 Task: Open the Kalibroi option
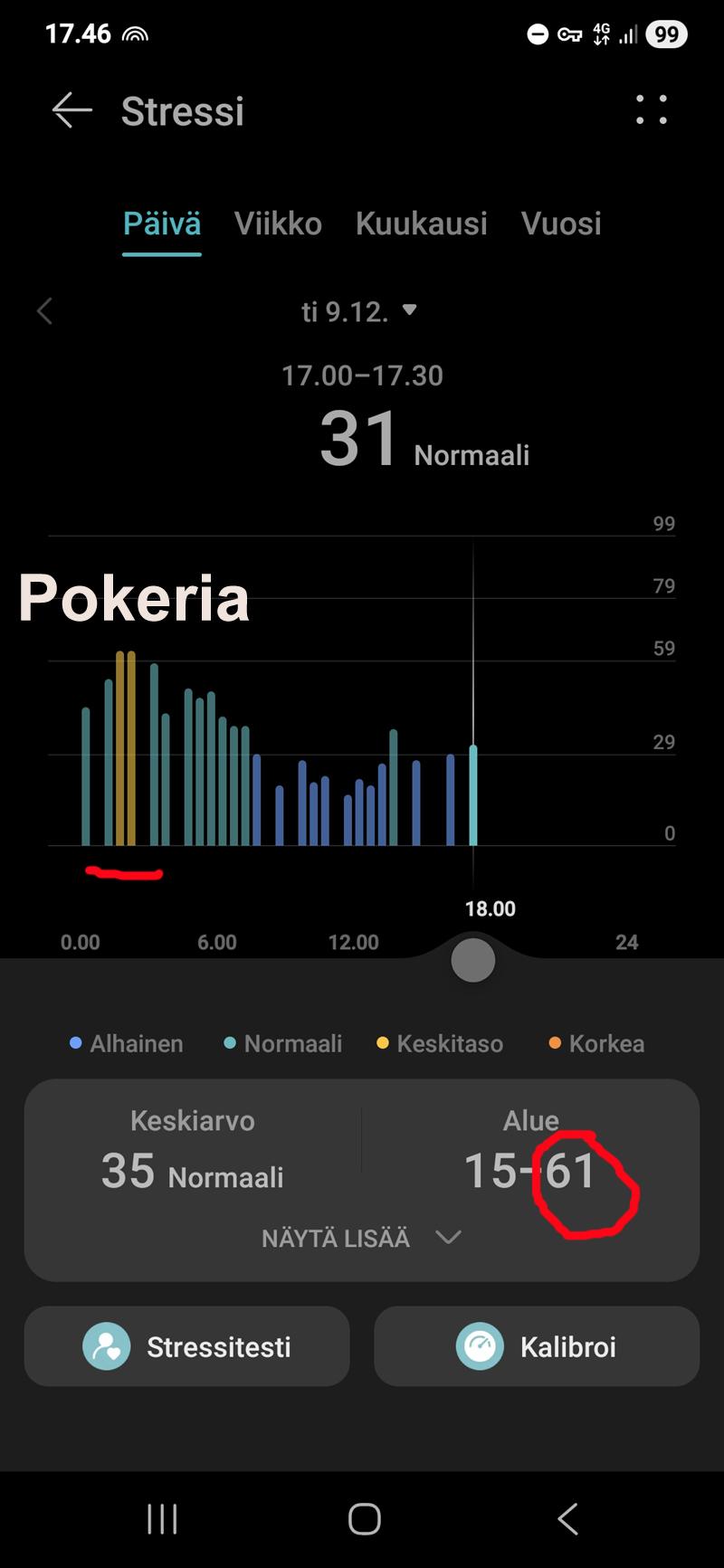point(537,1346)
